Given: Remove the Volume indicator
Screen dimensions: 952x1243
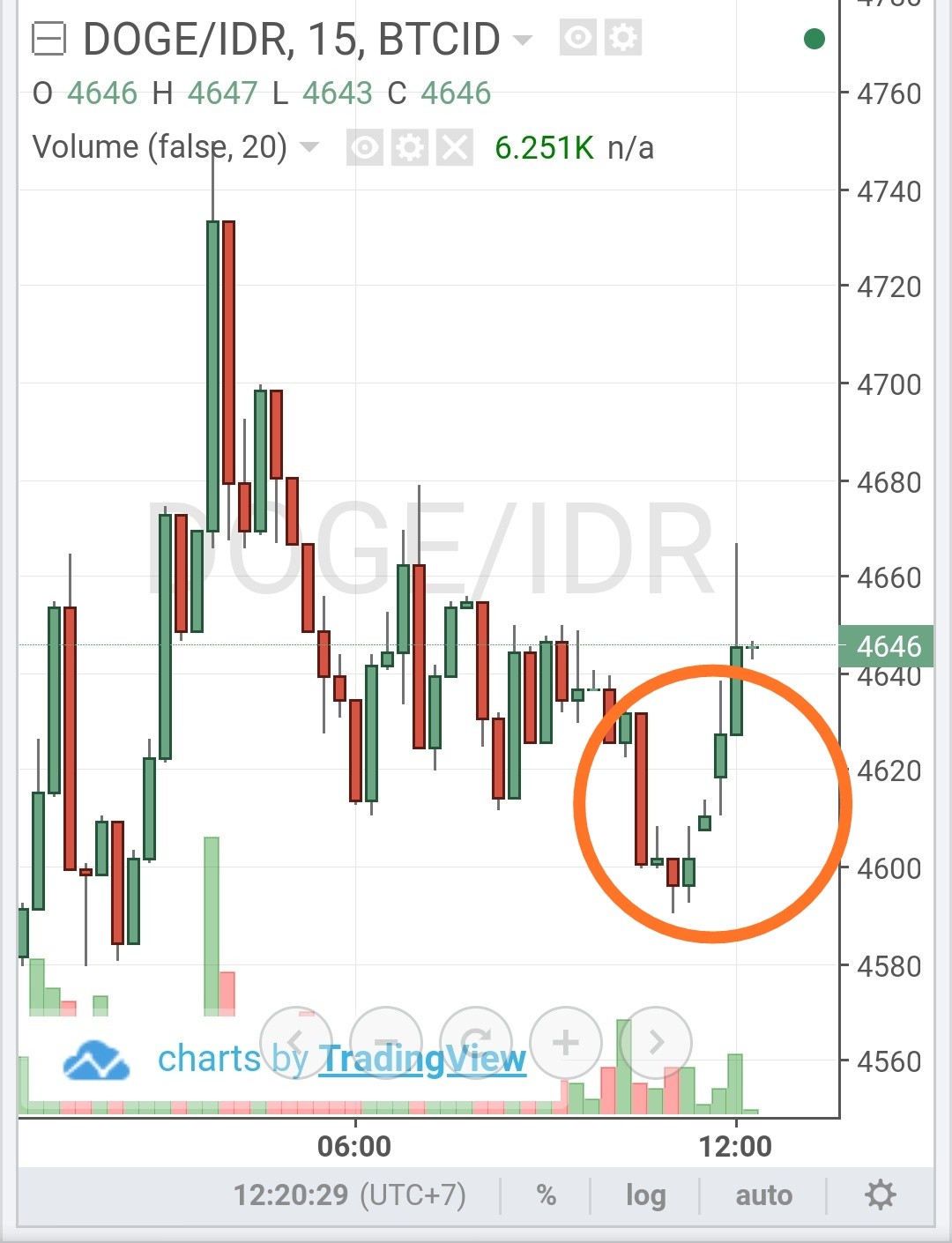Looking at the screenshot, I should point(455,147).
